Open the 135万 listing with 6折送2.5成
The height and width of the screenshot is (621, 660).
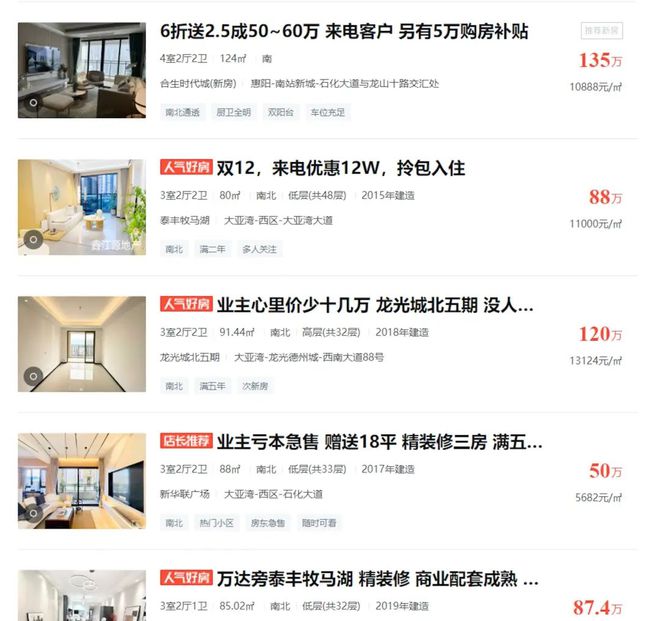[x=344, y=32]
